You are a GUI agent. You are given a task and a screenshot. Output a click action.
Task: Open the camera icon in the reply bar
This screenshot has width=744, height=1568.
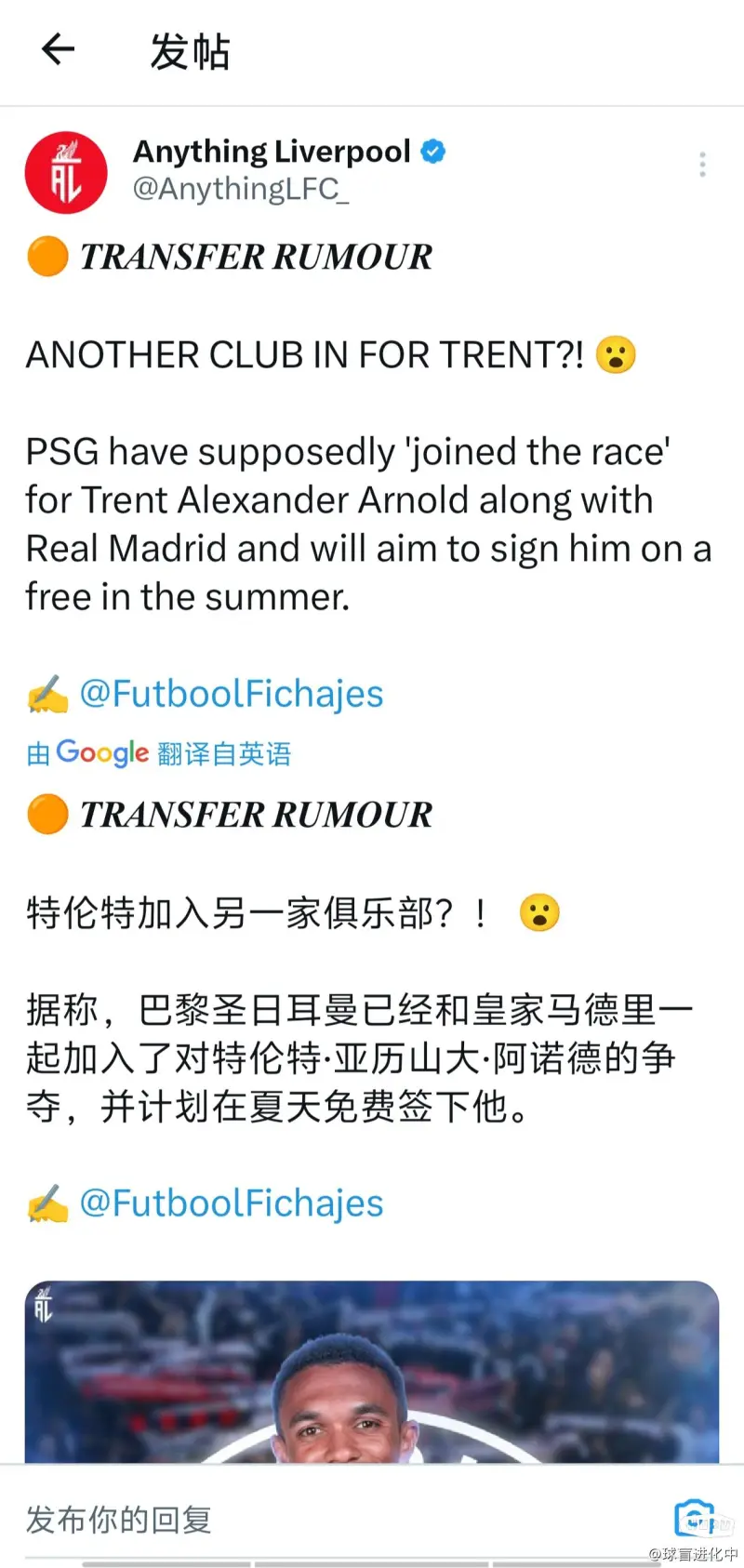click(x=694, y=1519)
